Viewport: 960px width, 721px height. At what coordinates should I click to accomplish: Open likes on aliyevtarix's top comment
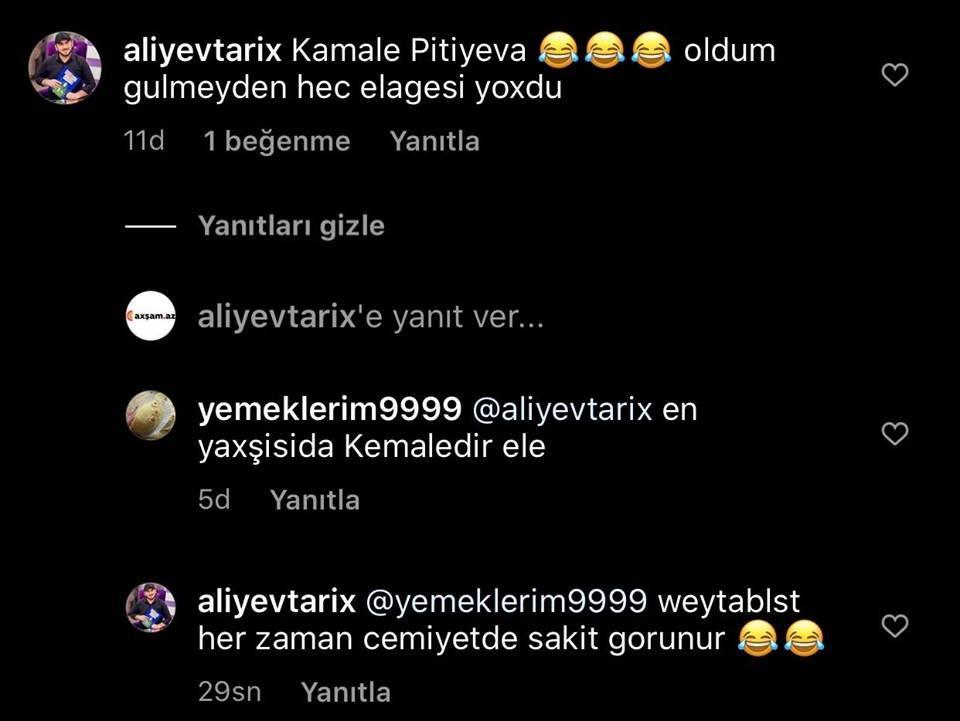[x=276, y=142]
